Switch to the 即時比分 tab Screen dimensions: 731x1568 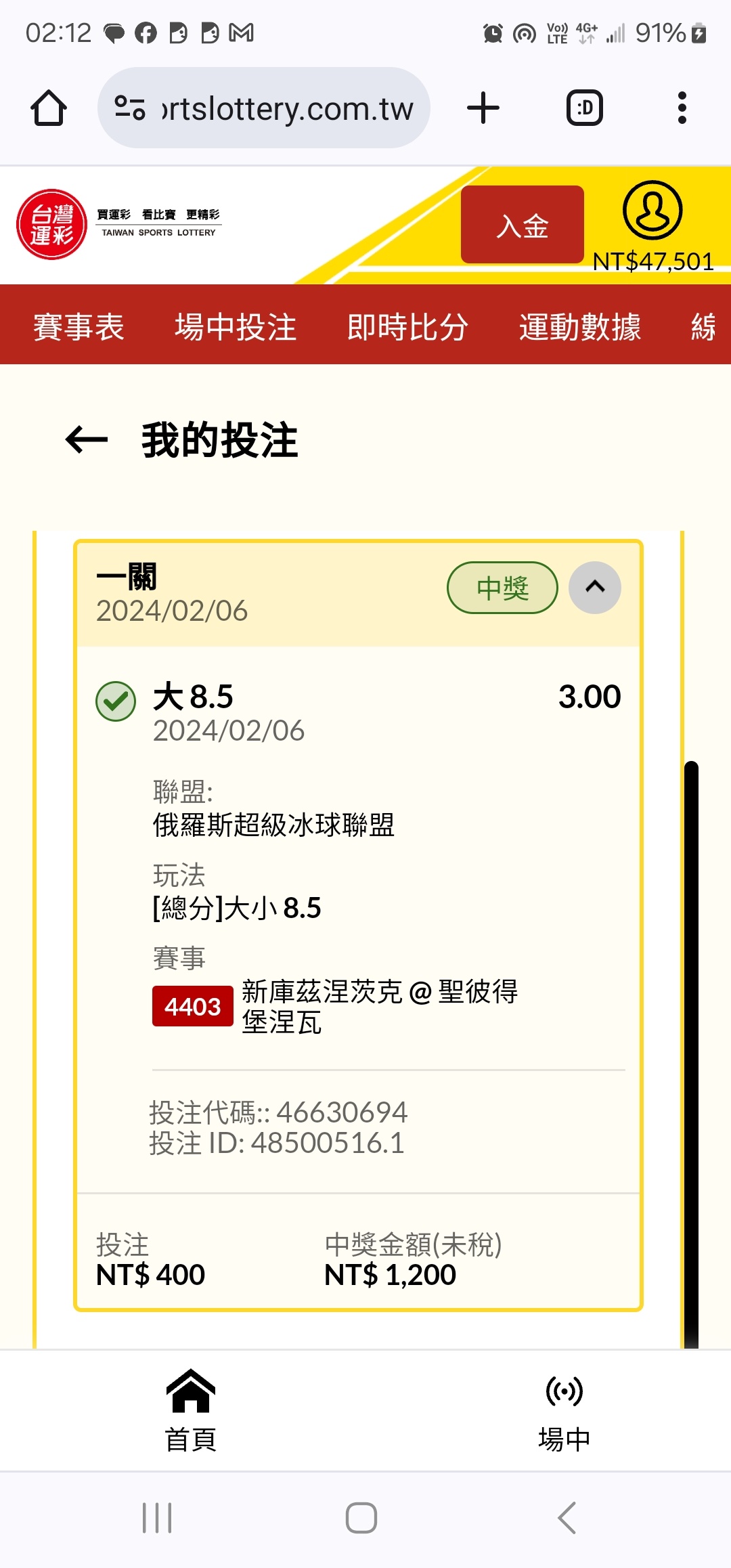click(x=408, y=327)
